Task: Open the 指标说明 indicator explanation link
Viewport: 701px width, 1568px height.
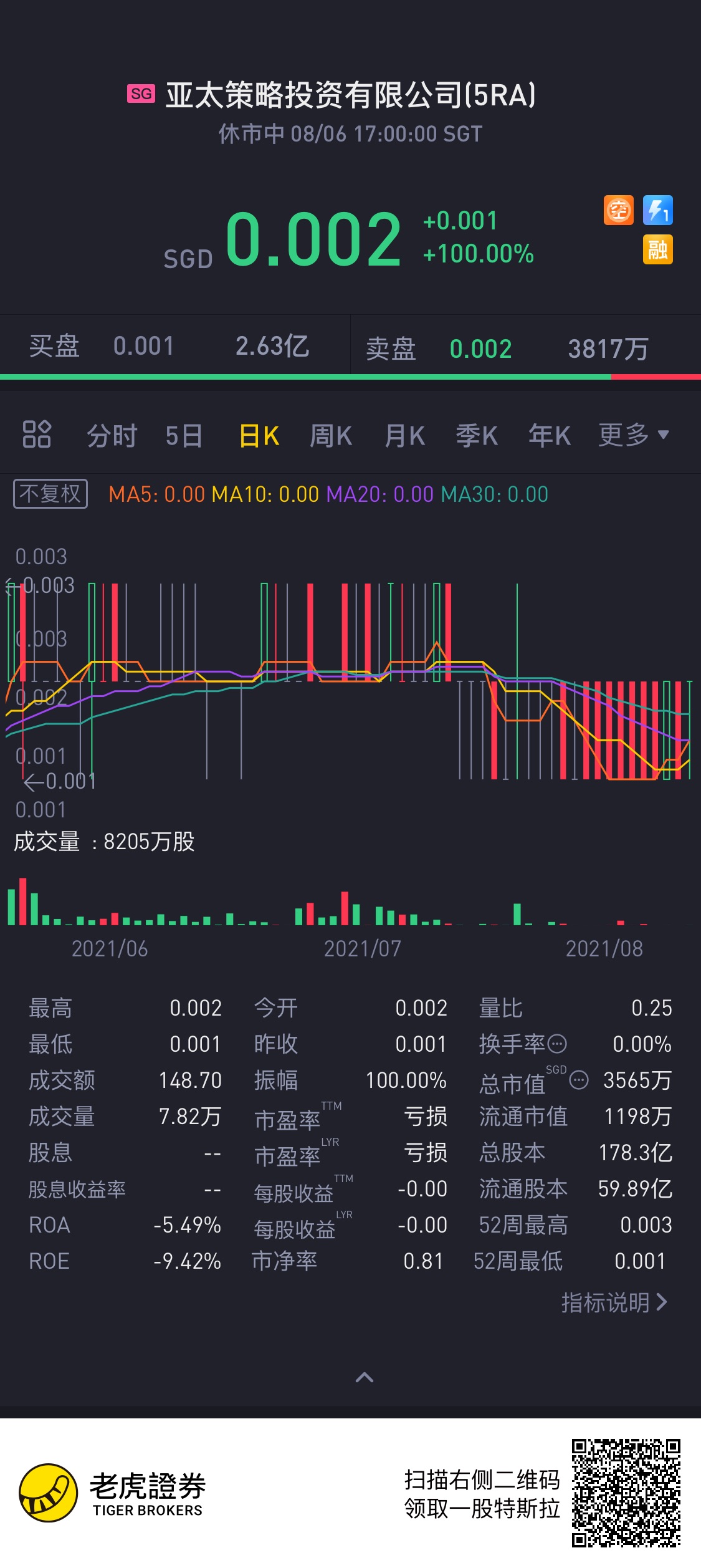Action: [614, 1302]
